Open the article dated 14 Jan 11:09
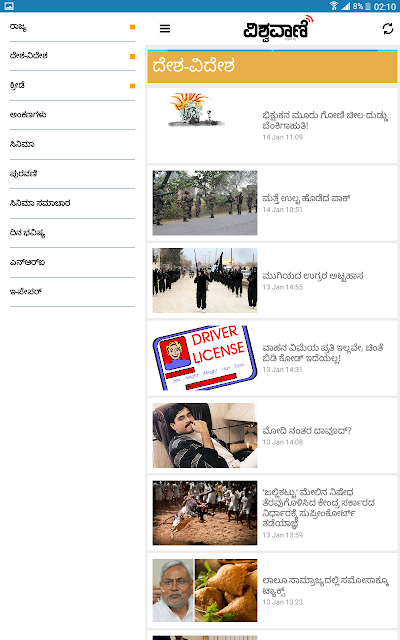Viewport: 400px width, 640px height. (x=272, y=125)
